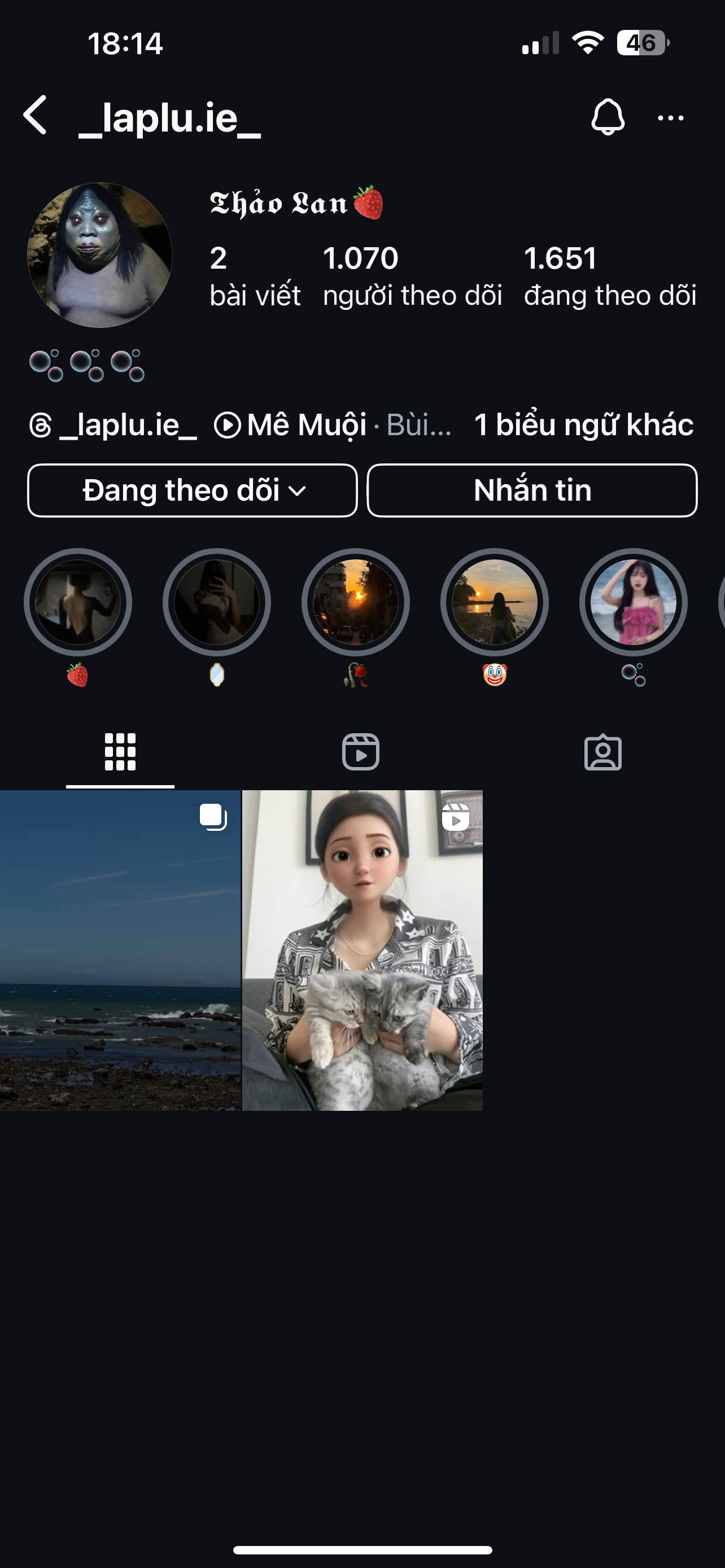Viewport: 725px width, 1568px height.
Task: Open the wilted rose story highlight
Action: click(356, 603)
